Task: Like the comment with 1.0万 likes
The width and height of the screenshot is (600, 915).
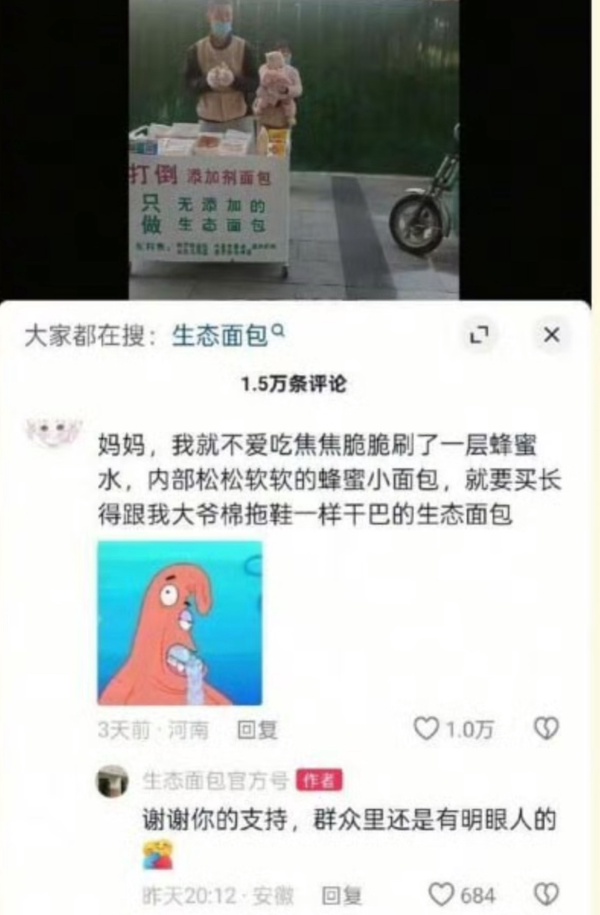Action: 427,730
